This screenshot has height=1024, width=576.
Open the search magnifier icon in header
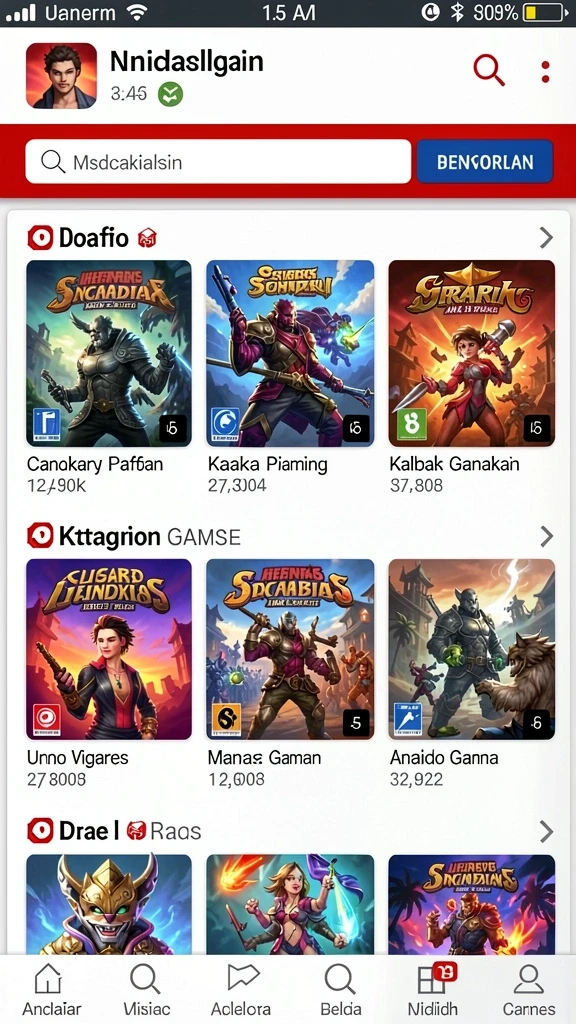488,69
